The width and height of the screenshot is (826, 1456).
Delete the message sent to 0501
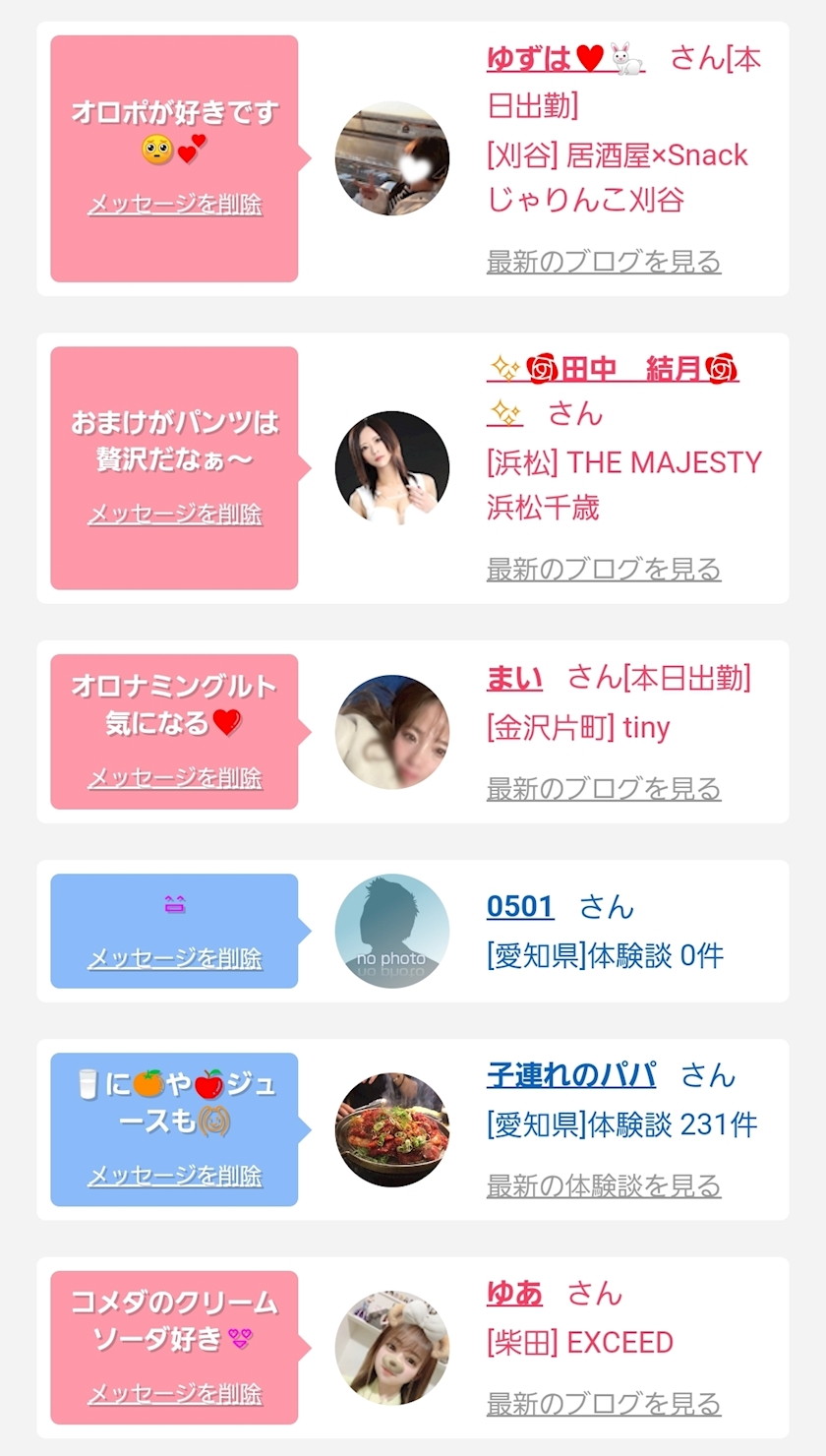pyautogui.click(x=175, y=958)
